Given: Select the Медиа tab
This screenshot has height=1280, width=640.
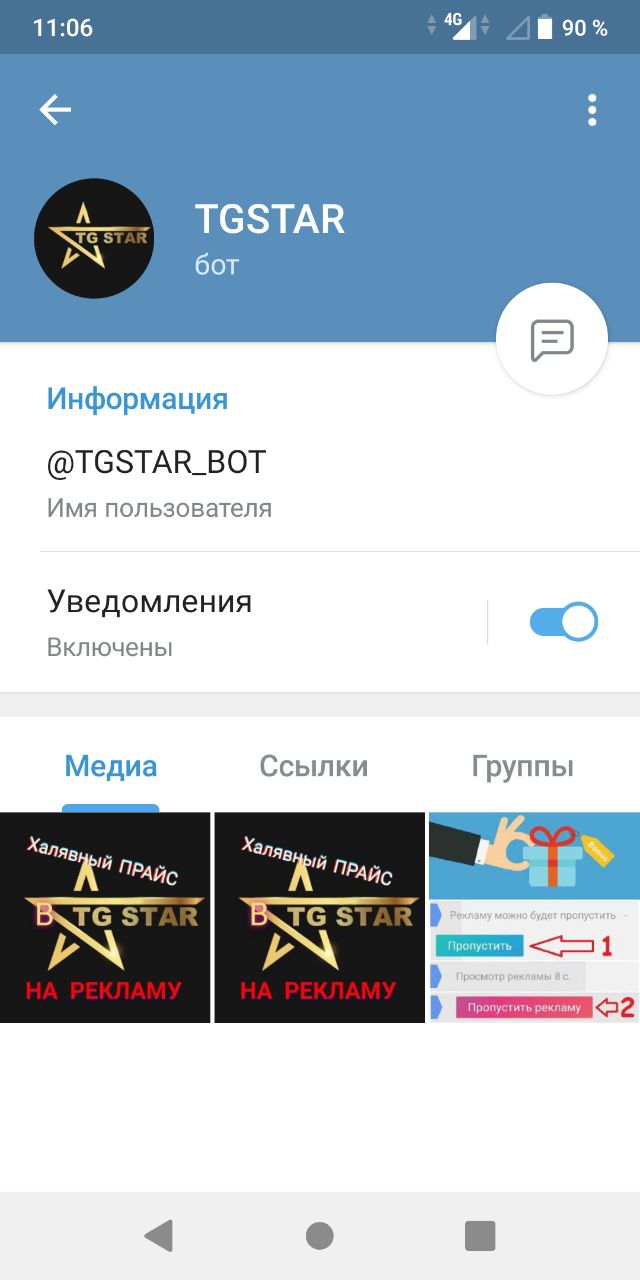Looking at the screenshot, I should [111, 767].
